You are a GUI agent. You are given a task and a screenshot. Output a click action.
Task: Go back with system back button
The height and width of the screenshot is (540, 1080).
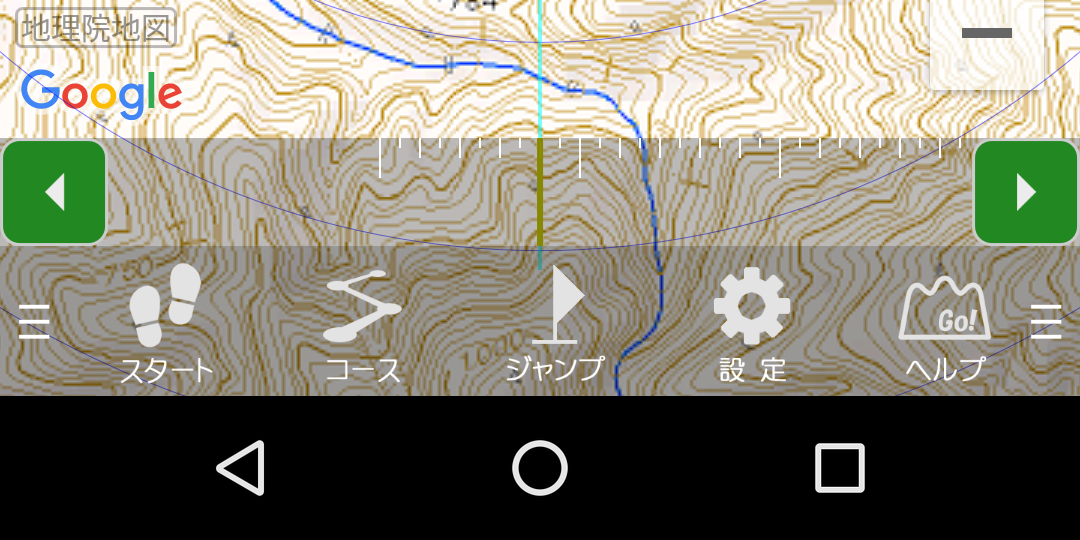(241, 467)
